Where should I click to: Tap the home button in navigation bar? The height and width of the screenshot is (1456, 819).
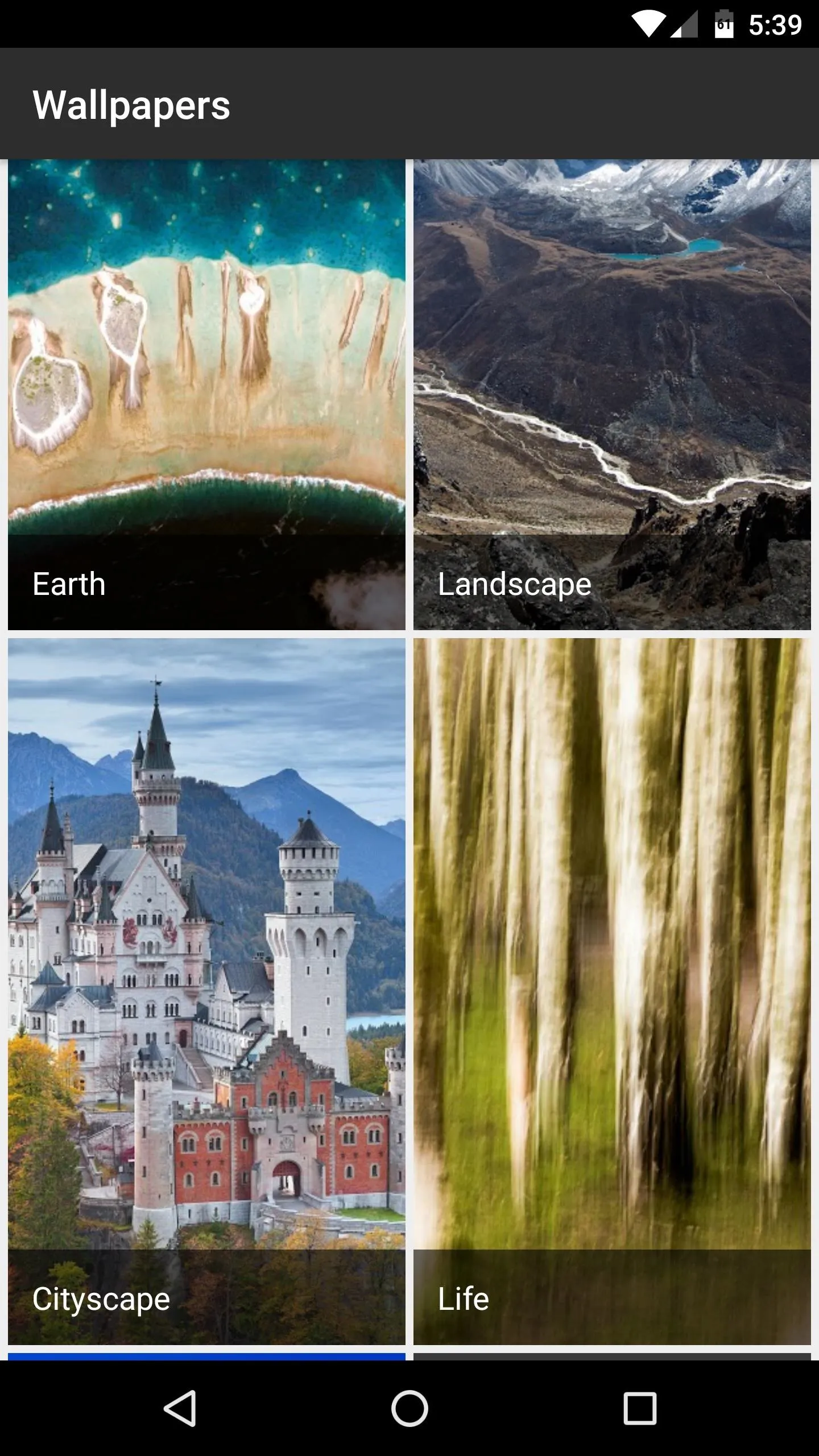point(409,1408)
